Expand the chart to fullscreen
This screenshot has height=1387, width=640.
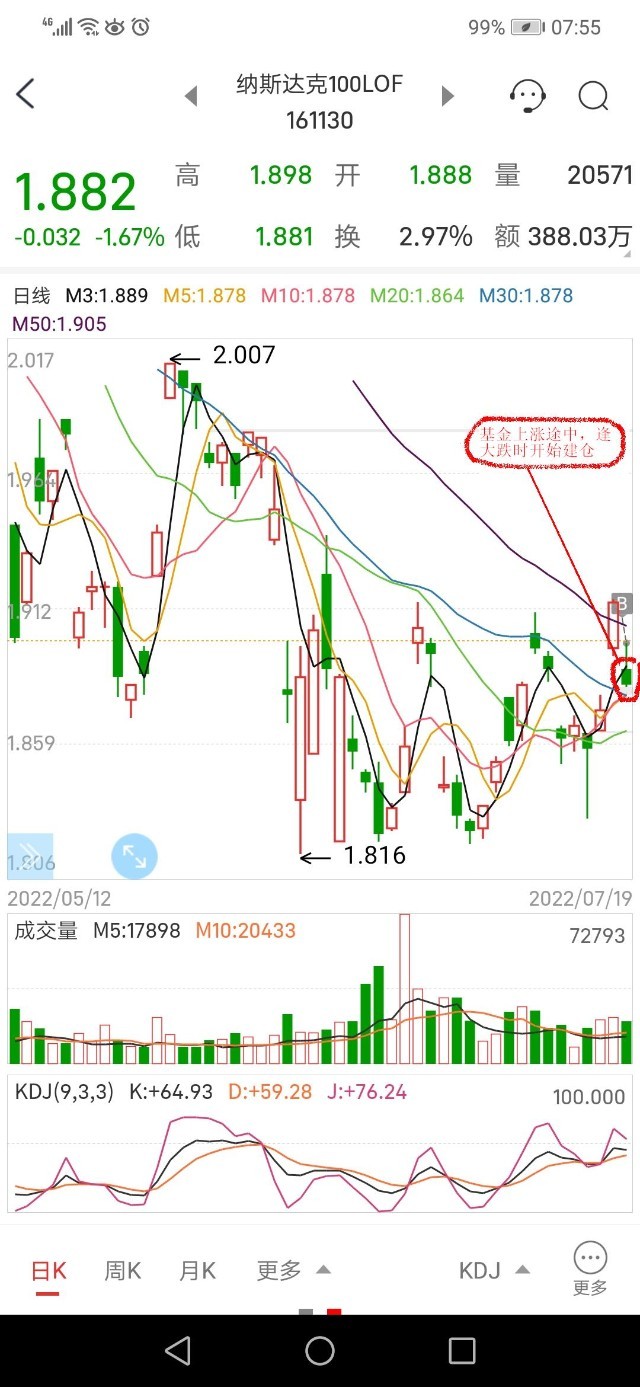tap(133, 857)
